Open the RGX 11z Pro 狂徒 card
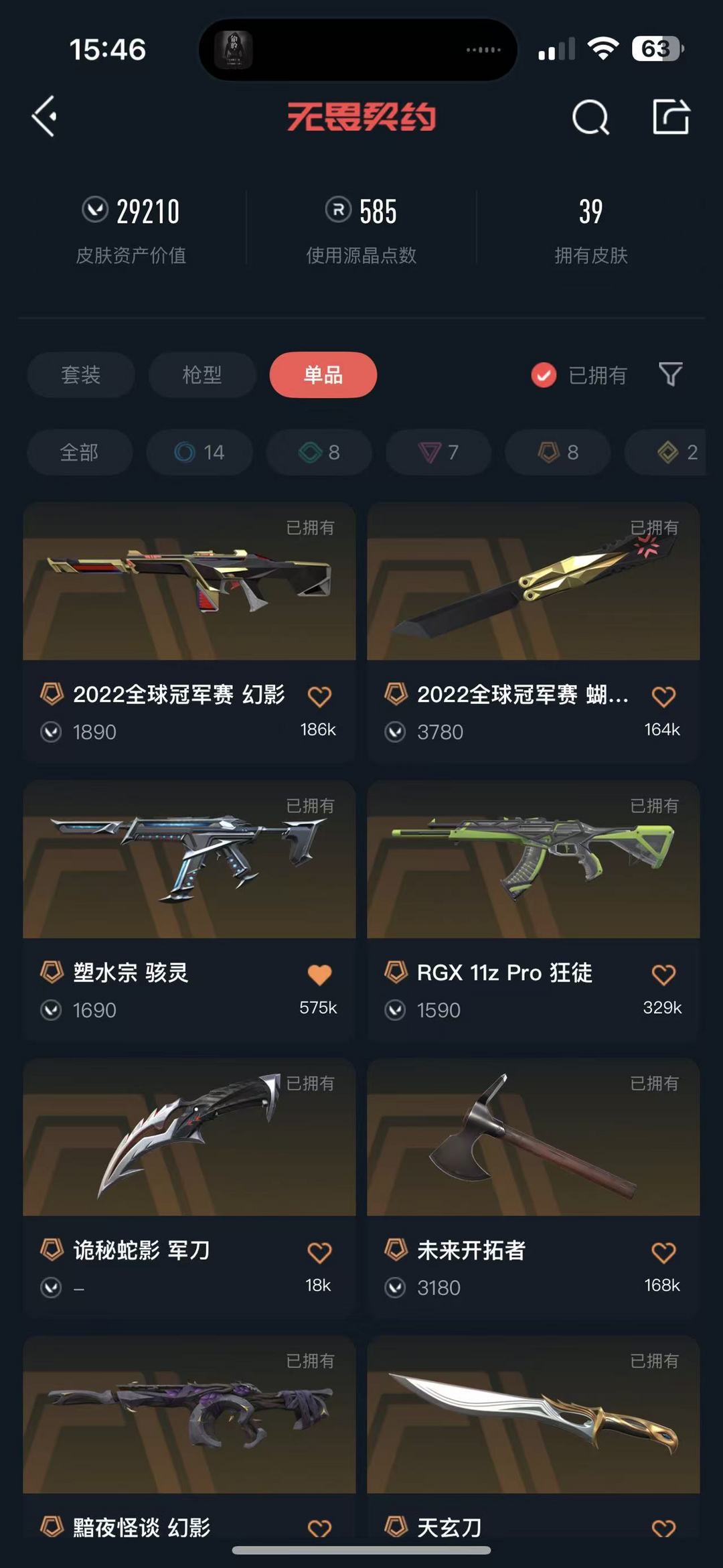Image resolution: width=723 pixels, height=1568 pixels. coord(534,910)
